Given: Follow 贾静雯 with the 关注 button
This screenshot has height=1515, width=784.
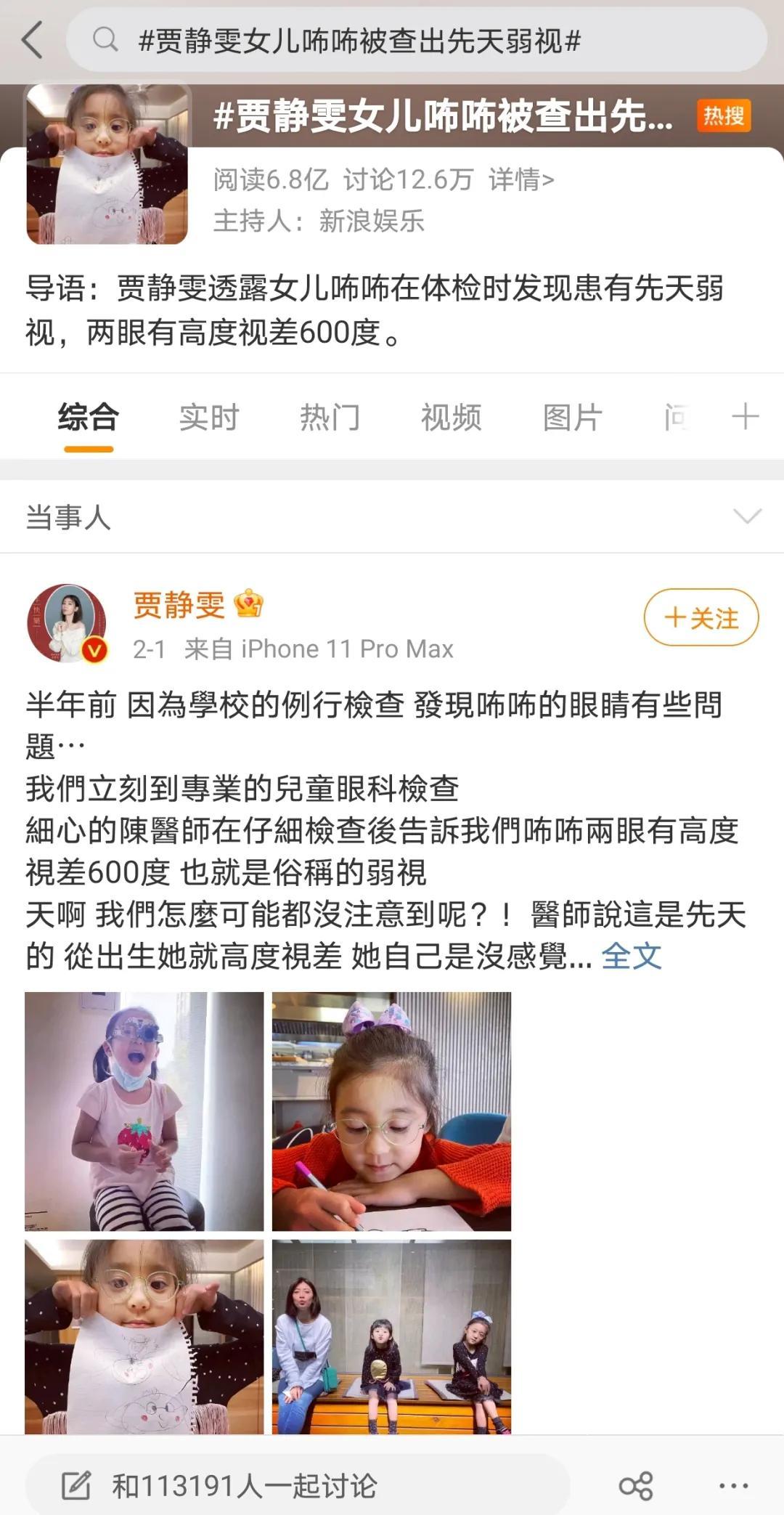Looking at the screenshot, I should [701, 618].
